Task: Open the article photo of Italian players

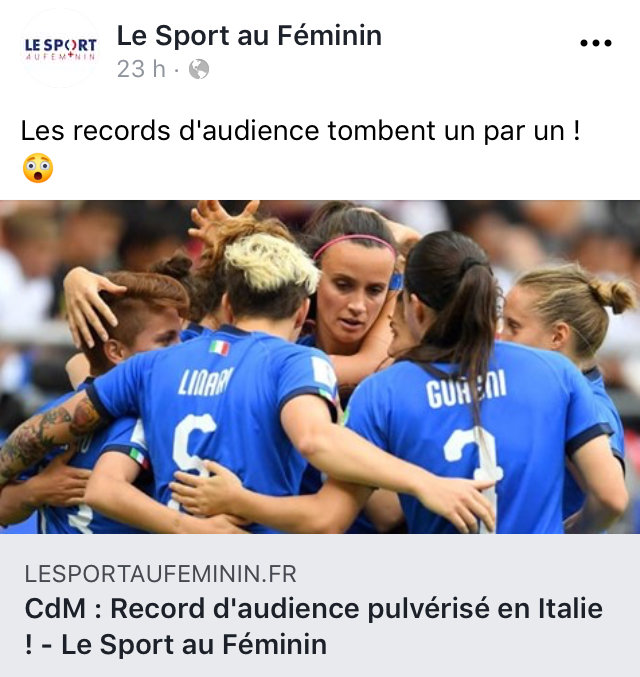Action: point(320,366)
